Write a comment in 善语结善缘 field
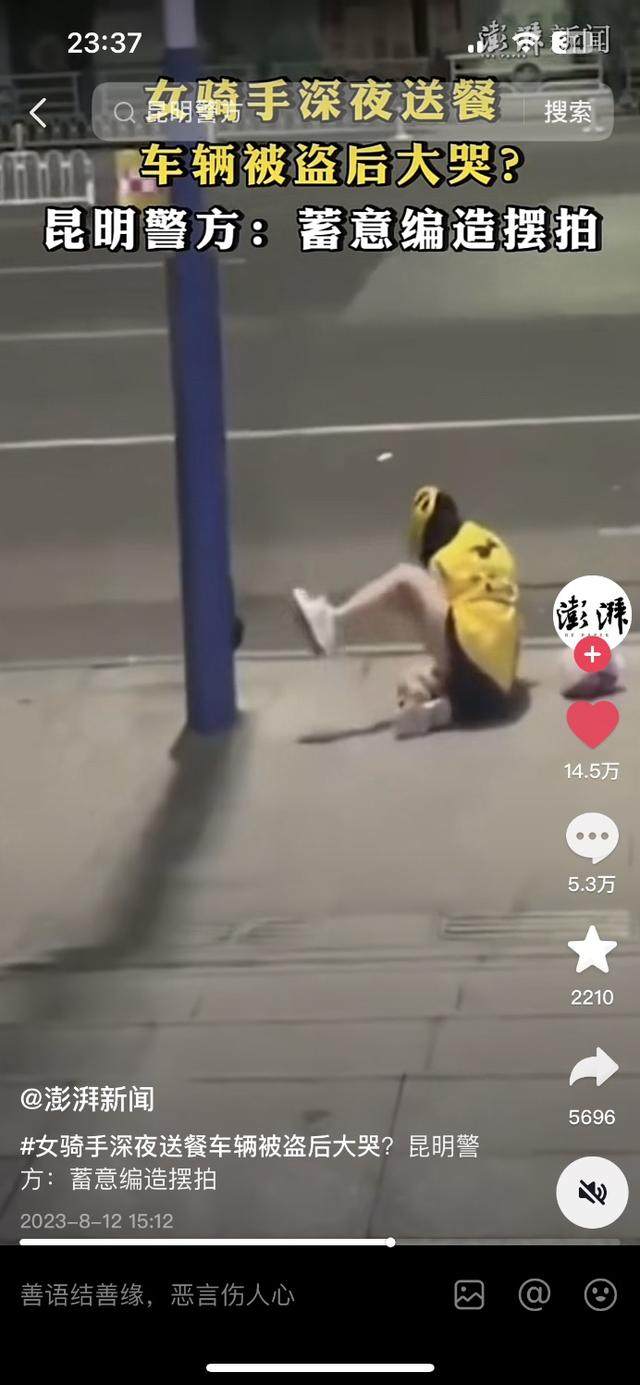Image resolution: width=640 pixels, height=1385 pixels. tap(200, 1295)
